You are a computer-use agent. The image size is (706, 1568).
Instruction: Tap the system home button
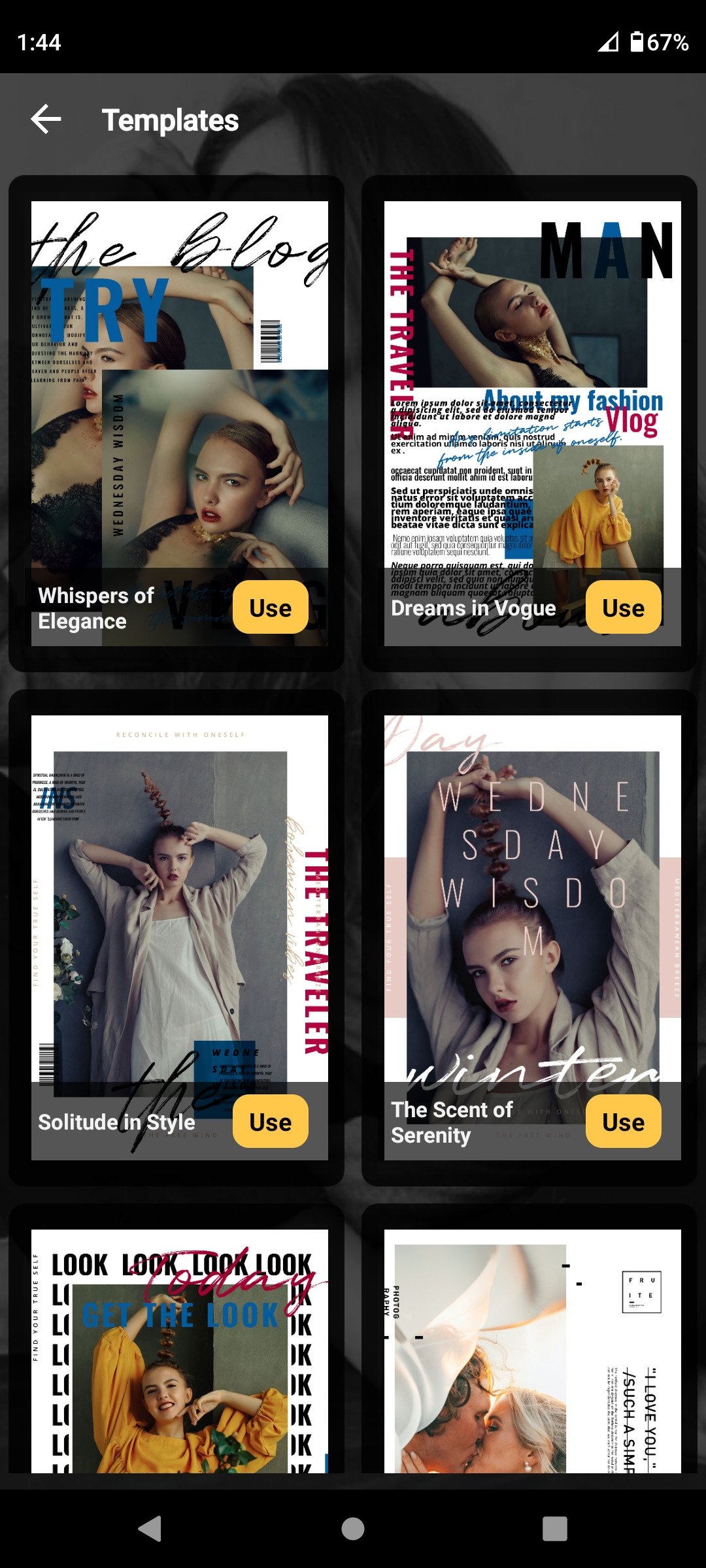tap(353, 1529)
